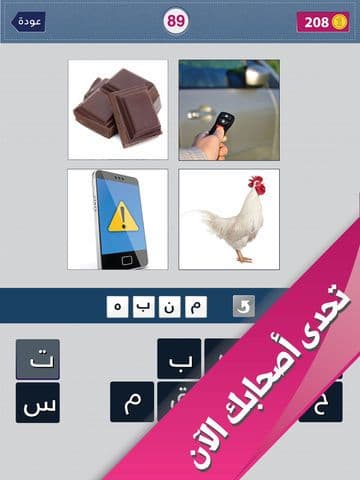The width and height of the screenshot is (360, 480).
Task: Enlarge the chocolate pieces picture
Action: pyautogui.click(x=118, y=110)
